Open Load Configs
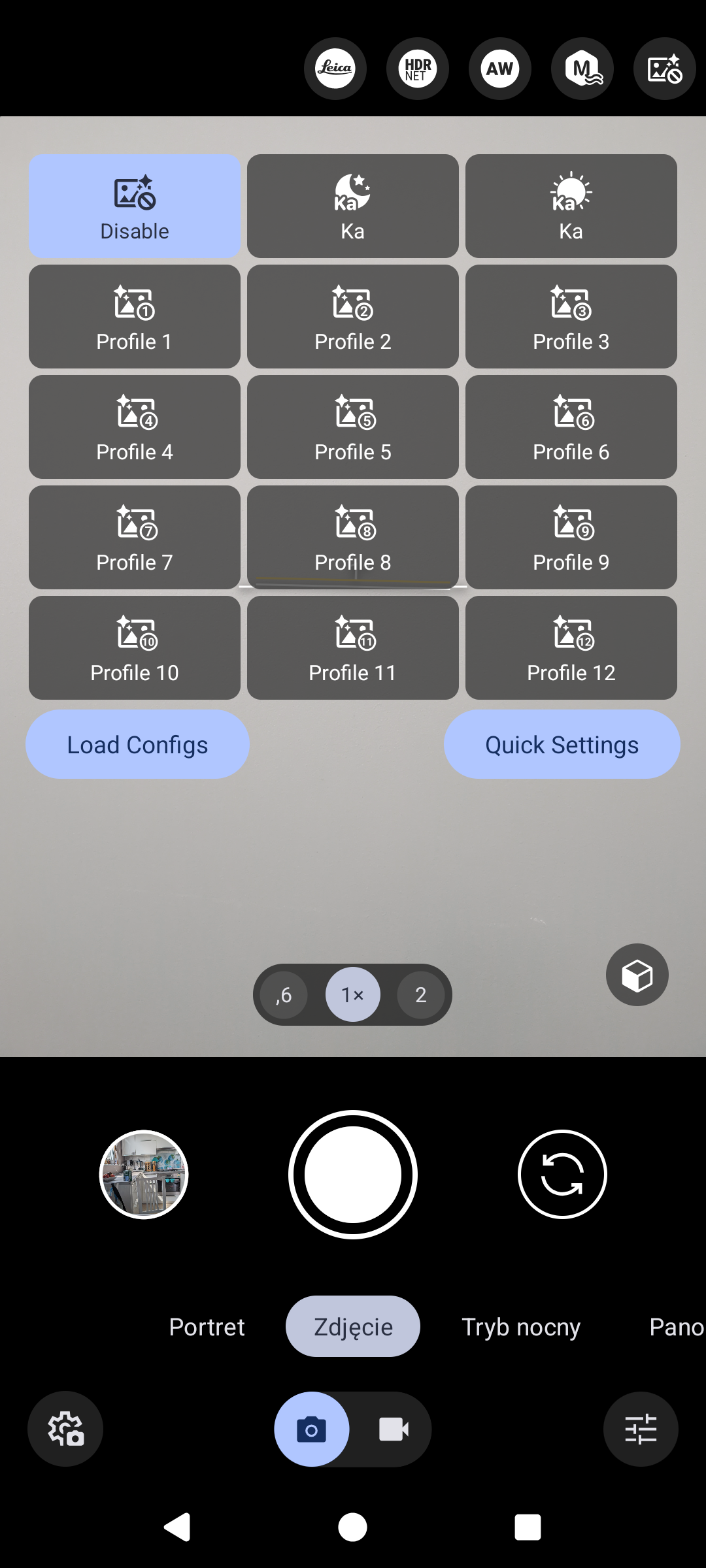This screenshot has width=706, height=1568. point(137,744)
